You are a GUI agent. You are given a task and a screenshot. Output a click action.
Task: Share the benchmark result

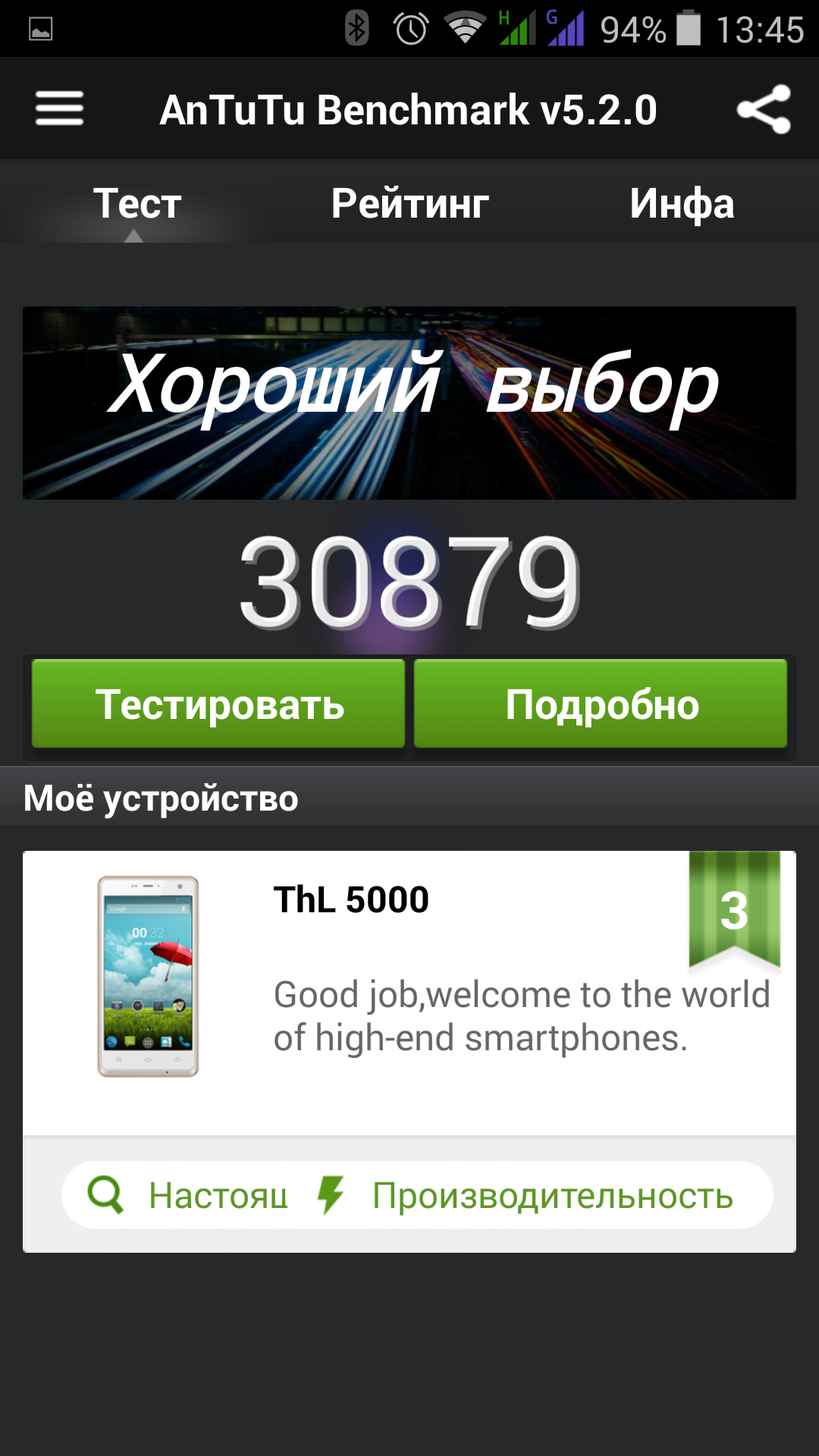click(764, 109)
